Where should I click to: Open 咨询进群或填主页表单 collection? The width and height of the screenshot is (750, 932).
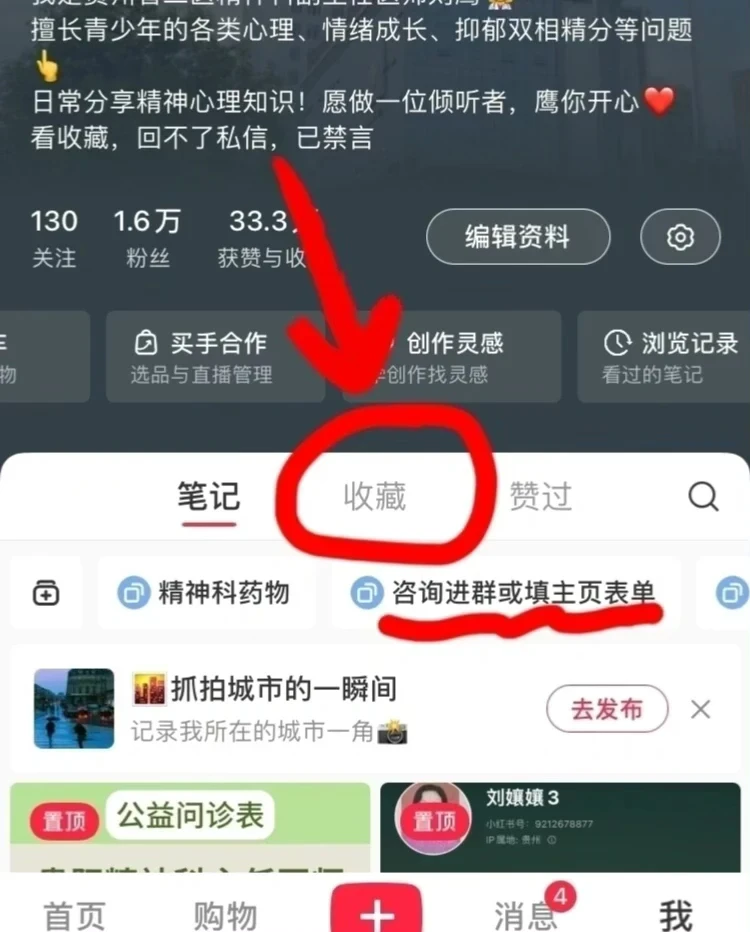(510, 593)
